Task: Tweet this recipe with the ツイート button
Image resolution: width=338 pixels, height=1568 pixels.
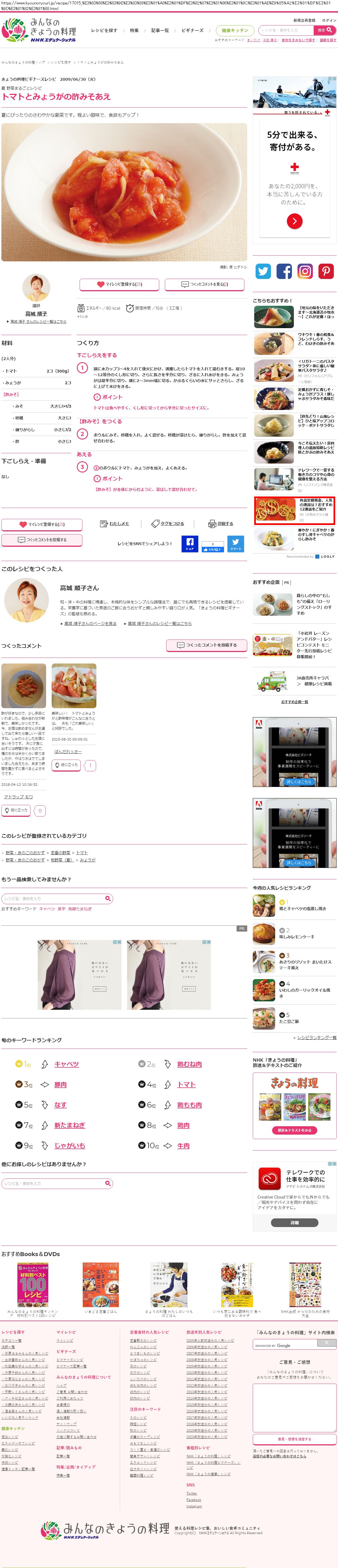Action: click(236, 544)
